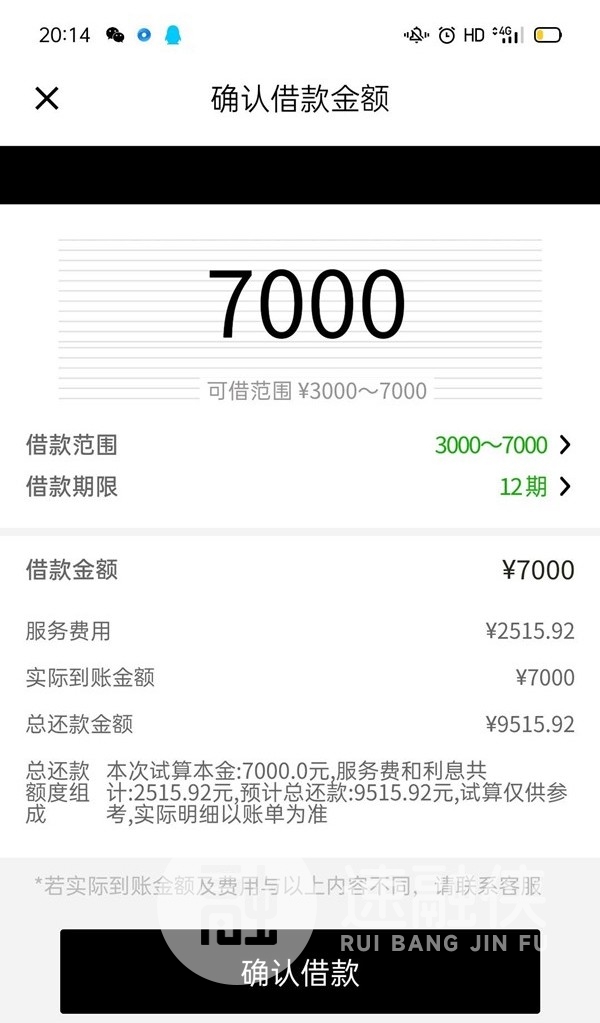Change the 借款期限 12期 term
The height and width of the screenshot is (1023, 600).
point(299,487)
